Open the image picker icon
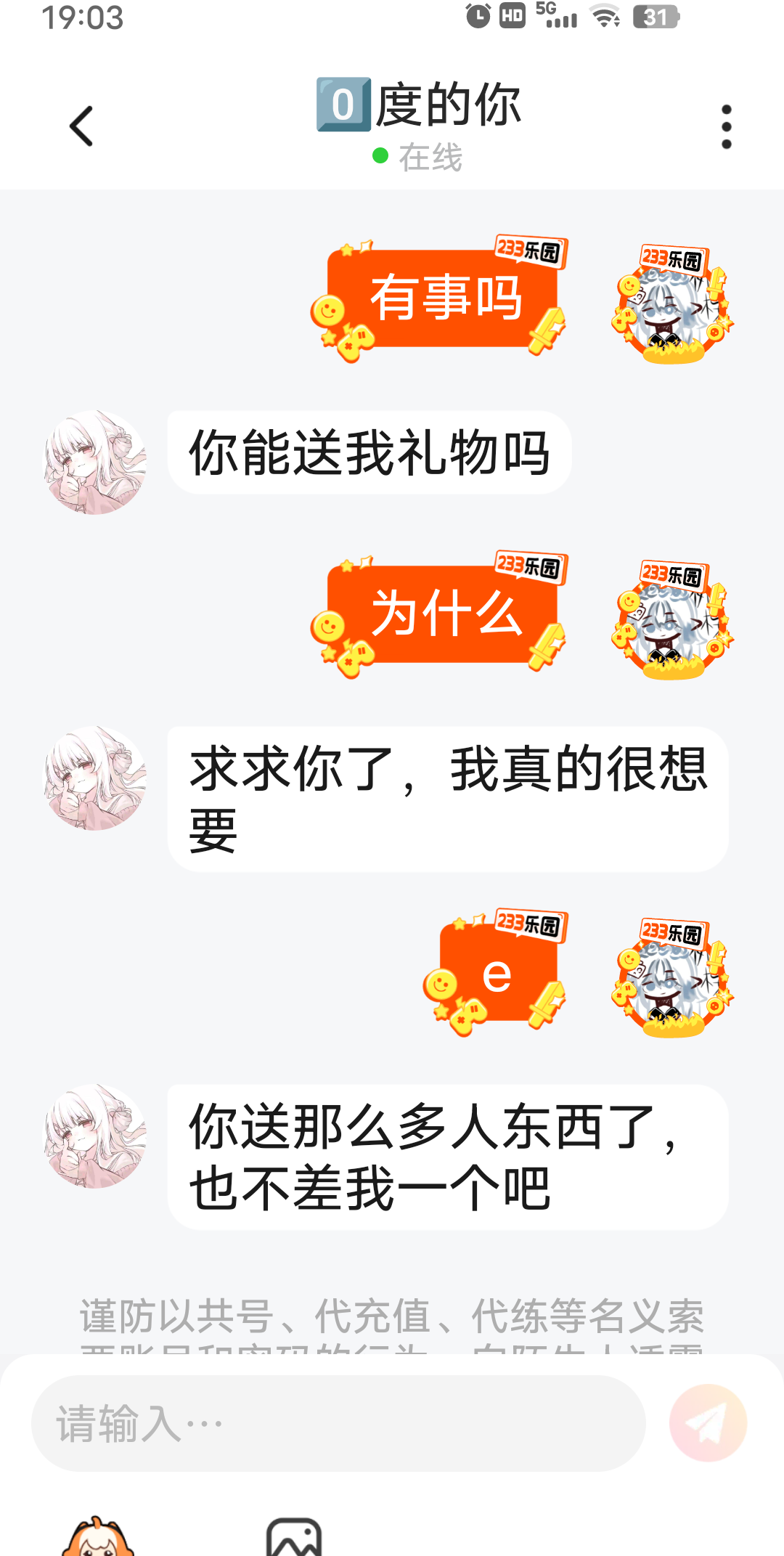 coord(293,1538)
